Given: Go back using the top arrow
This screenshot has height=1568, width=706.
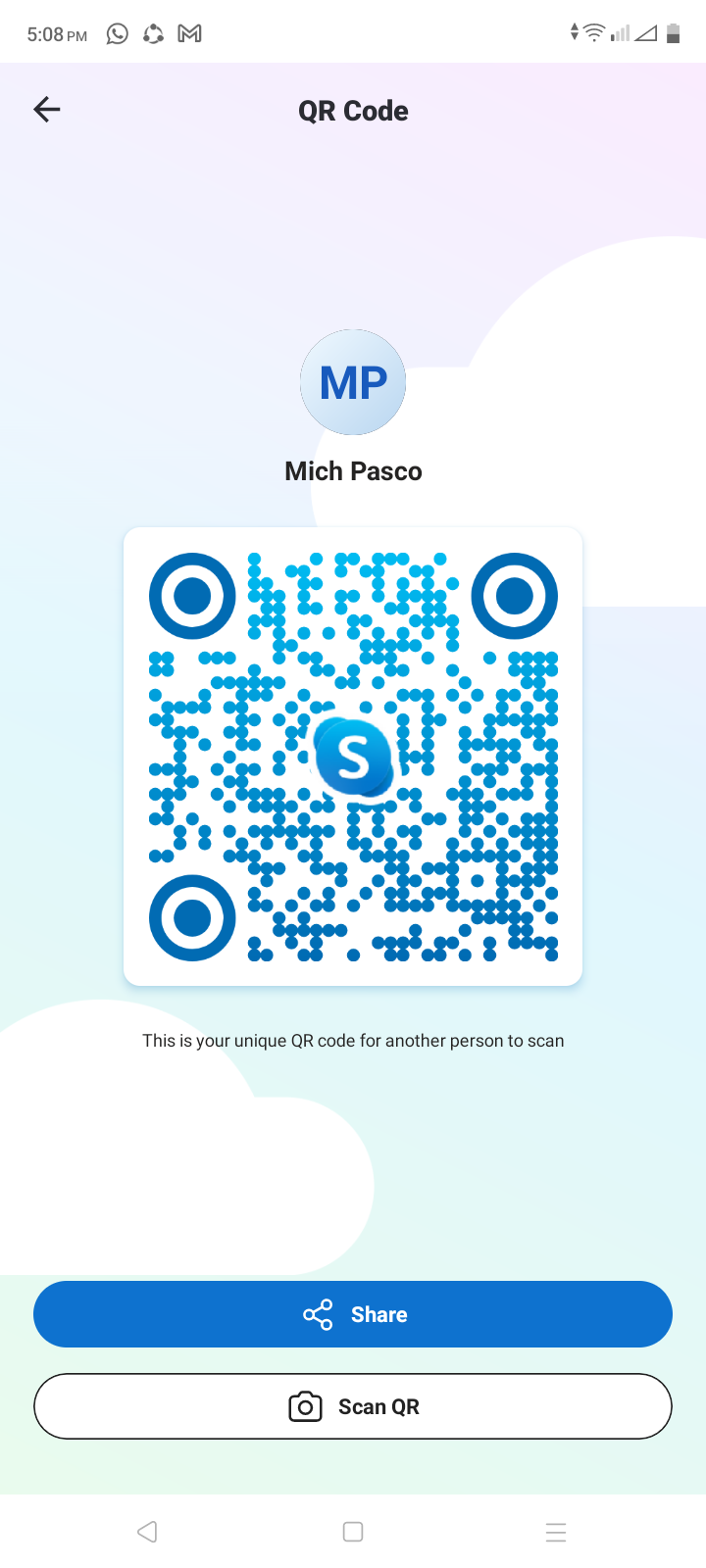Looking at the screenshot, I should [x=47, y=110].
